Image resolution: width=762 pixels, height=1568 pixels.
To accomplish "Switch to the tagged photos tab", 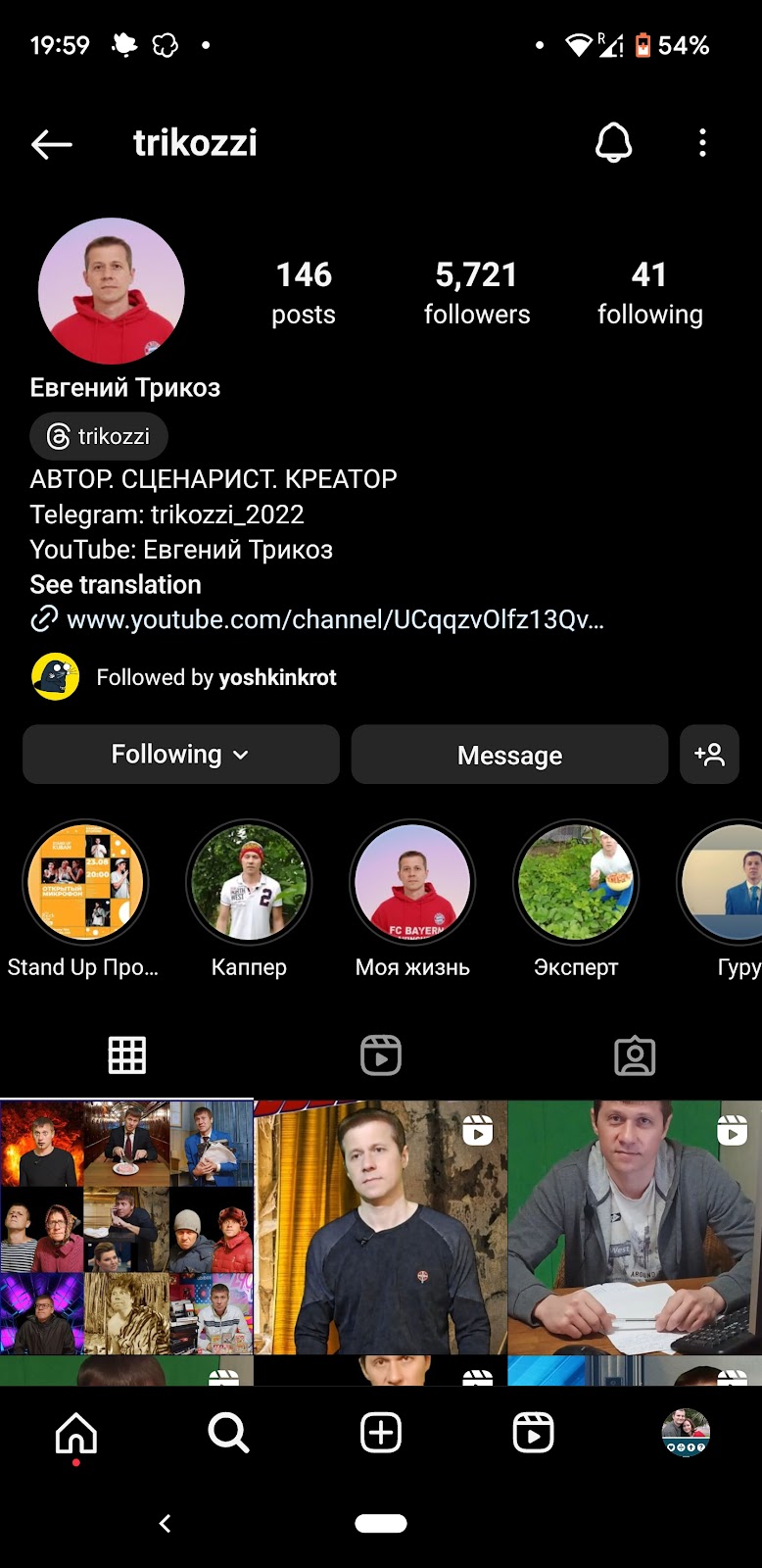I will coord(635,1055).
